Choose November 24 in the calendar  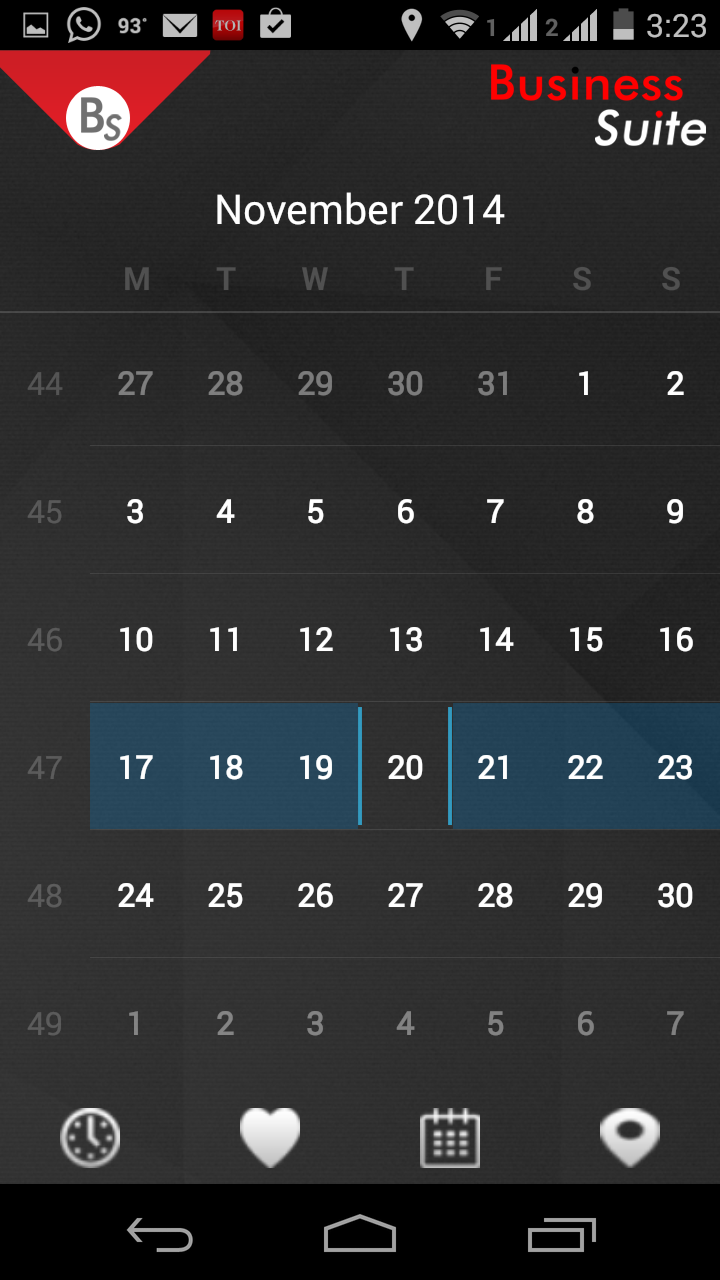click(136, 895)
